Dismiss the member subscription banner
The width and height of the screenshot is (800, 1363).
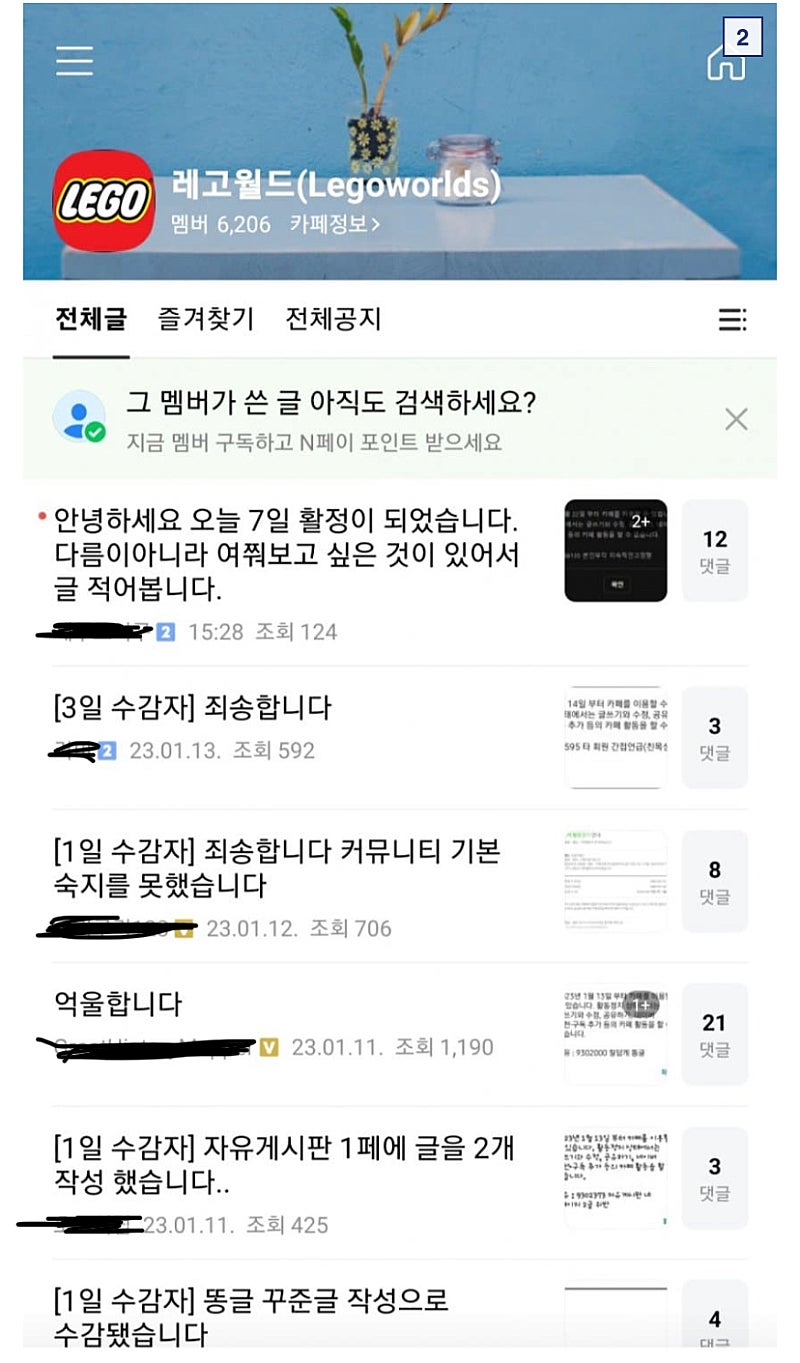click(736, 419)
